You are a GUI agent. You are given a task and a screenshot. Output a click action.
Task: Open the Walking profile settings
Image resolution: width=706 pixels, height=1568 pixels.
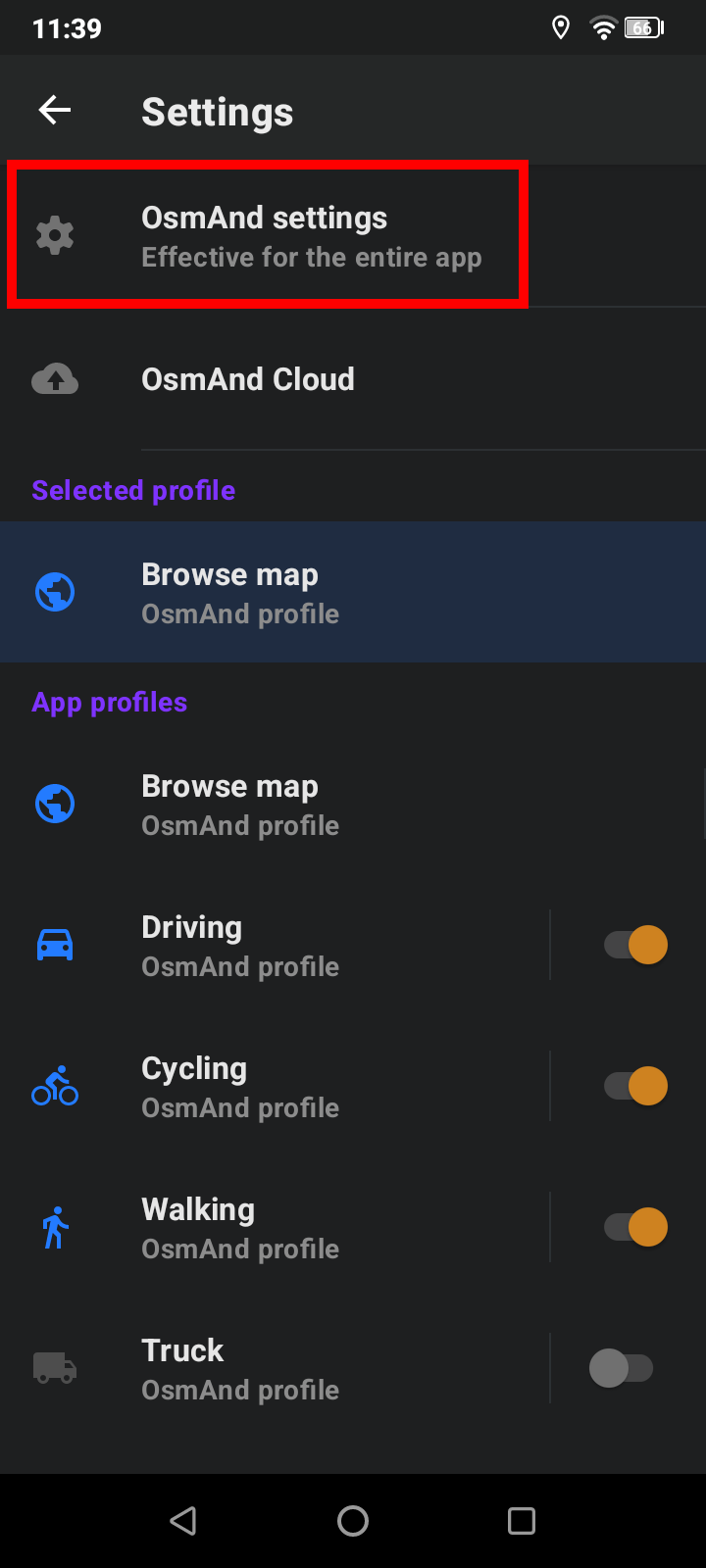tap(275, 1228)
